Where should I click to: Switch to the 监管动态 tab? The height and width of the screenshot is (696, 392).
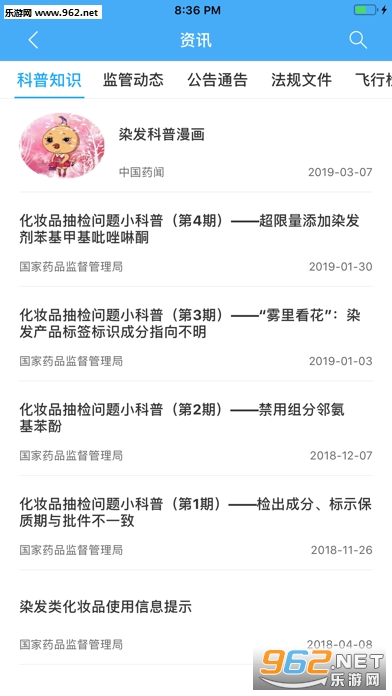point(133,80)
